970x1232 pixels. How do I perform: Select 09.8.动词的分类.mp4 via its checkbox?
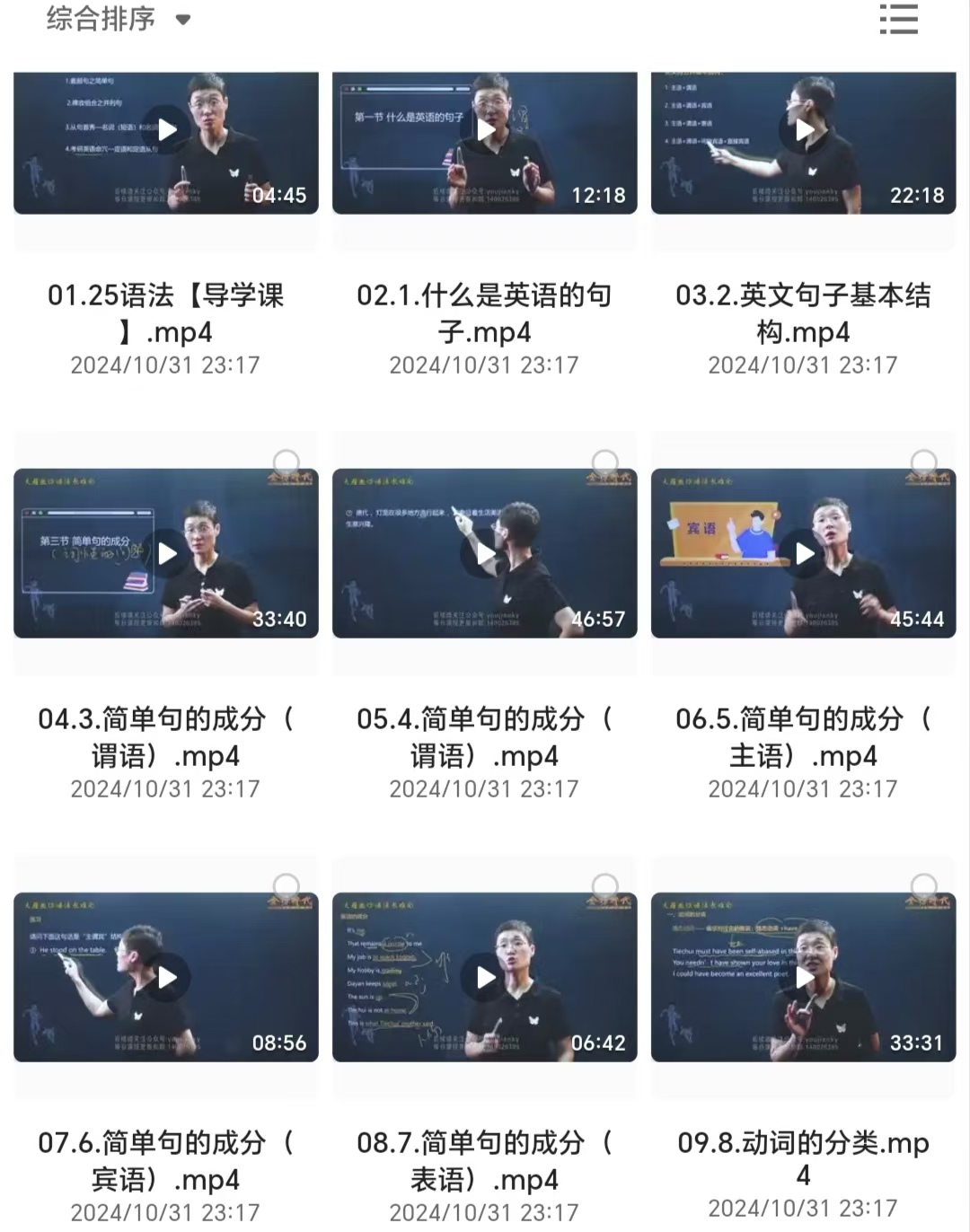pyautogui.click(x=923, y=887)
